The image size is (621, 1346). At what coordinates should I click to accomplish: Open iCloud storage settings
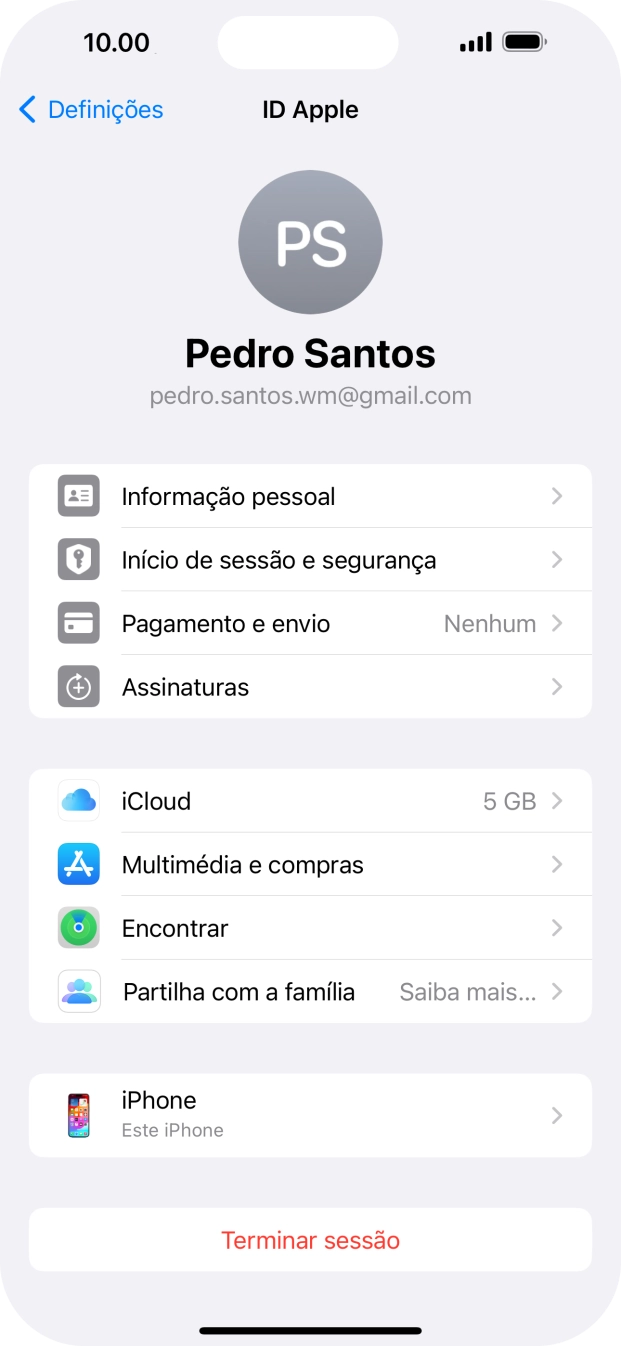coord(310,801)
